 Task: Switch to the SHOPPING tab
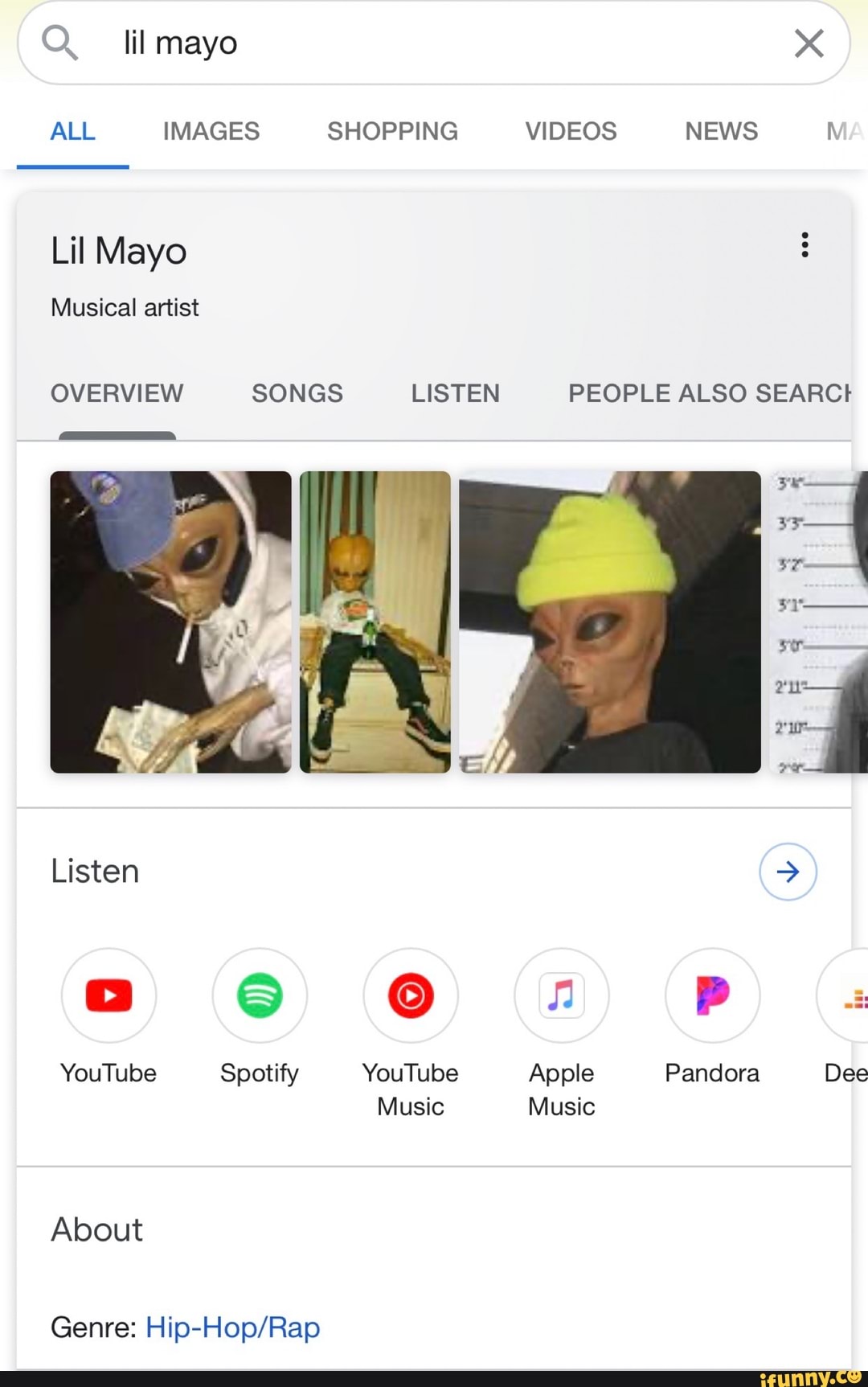pyautogui.click(x=392, y=130)
